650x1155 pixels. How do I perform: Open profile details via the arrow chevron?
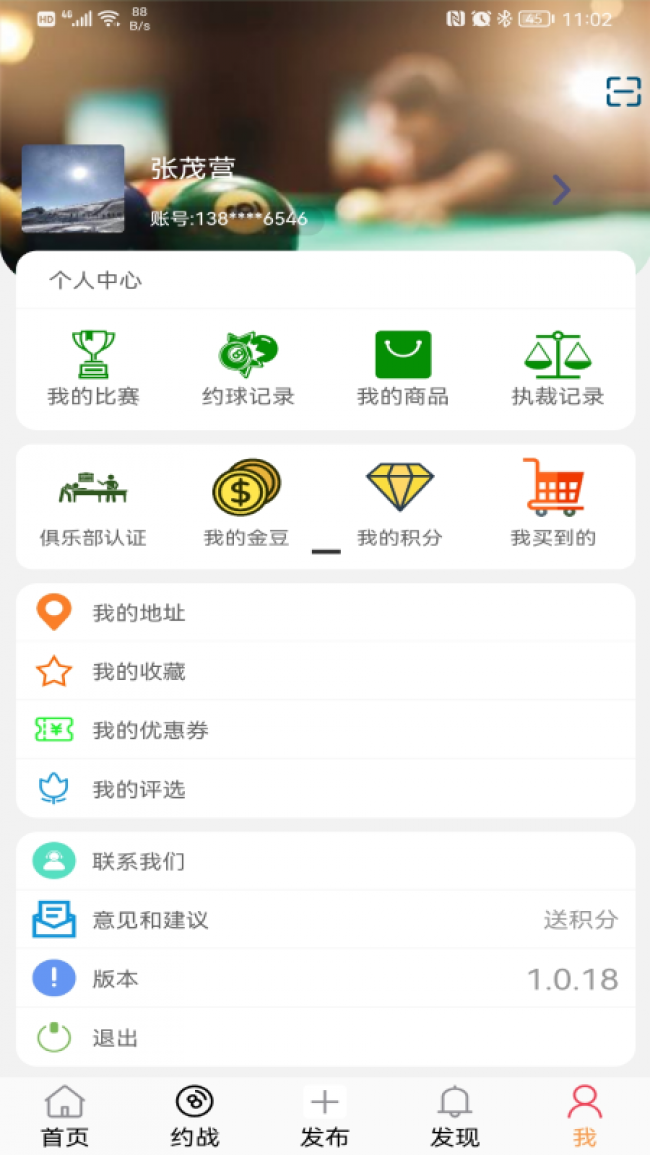pyautogui.click(x=562, y=189)
